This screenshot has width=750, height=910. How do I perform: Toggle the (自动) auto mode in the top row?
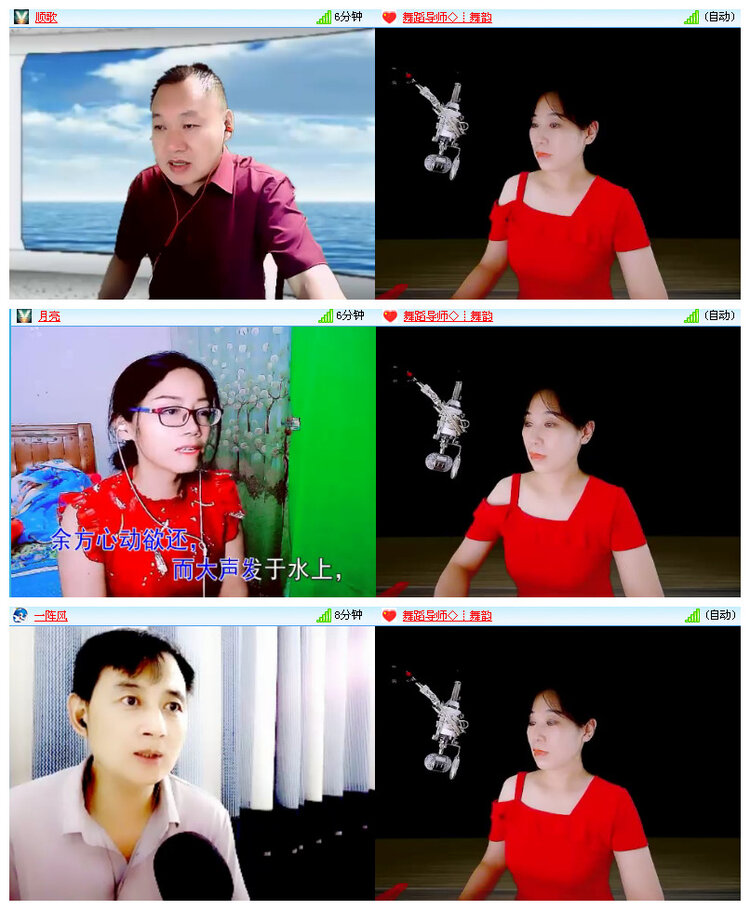click(721, 15)
